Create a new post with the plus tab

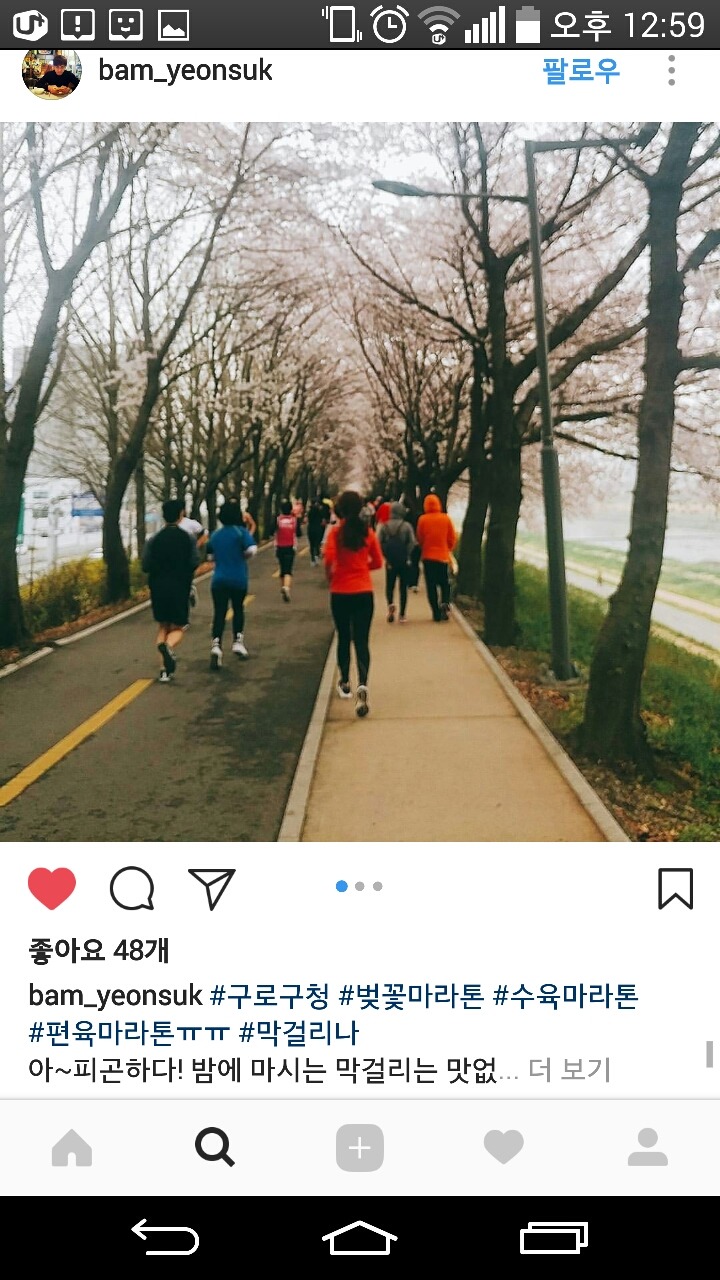point(359,1148)
